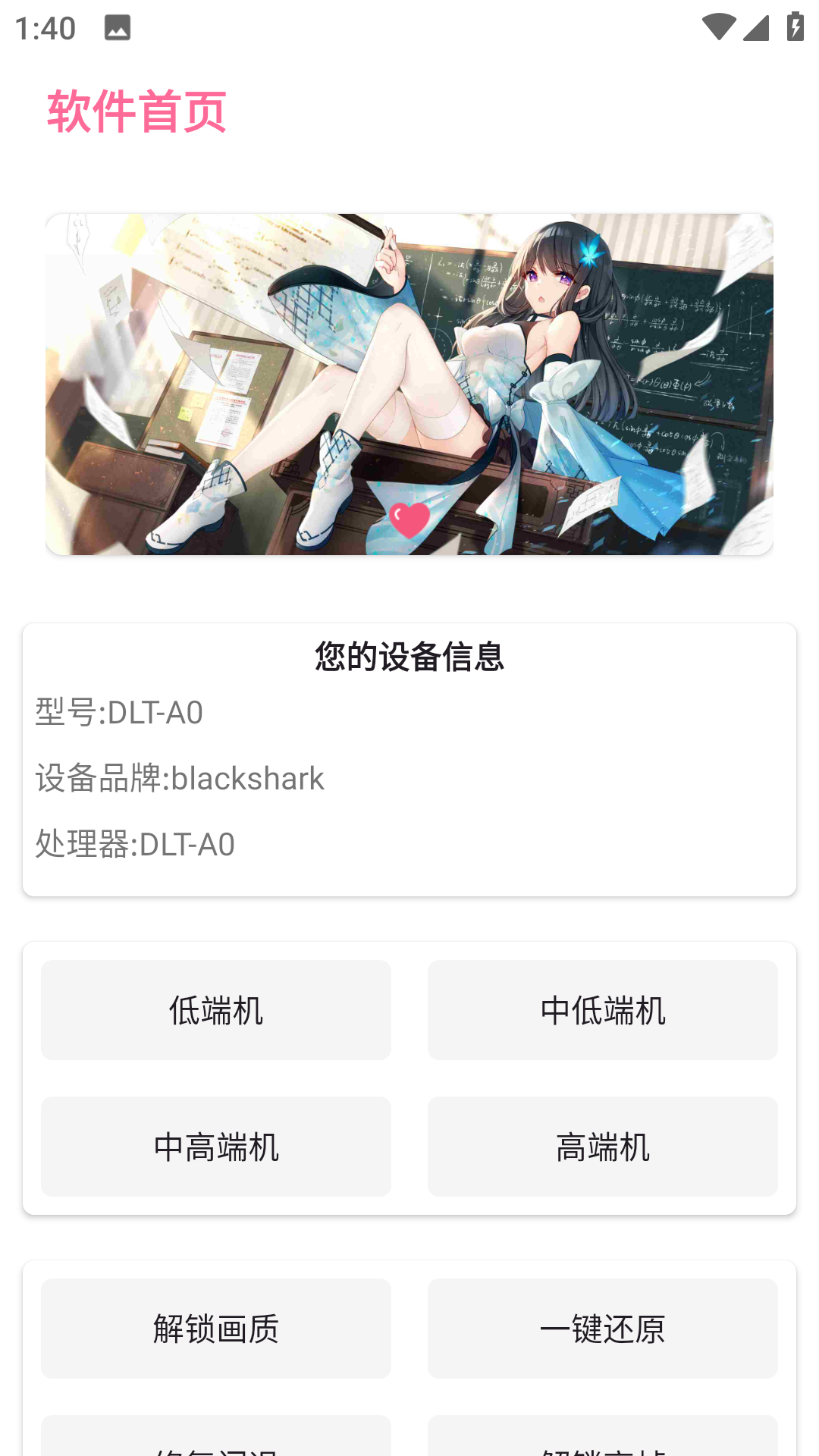Tap the 您的设备信息 card header
Screen dimensions: 819x1456
(409, 658)
